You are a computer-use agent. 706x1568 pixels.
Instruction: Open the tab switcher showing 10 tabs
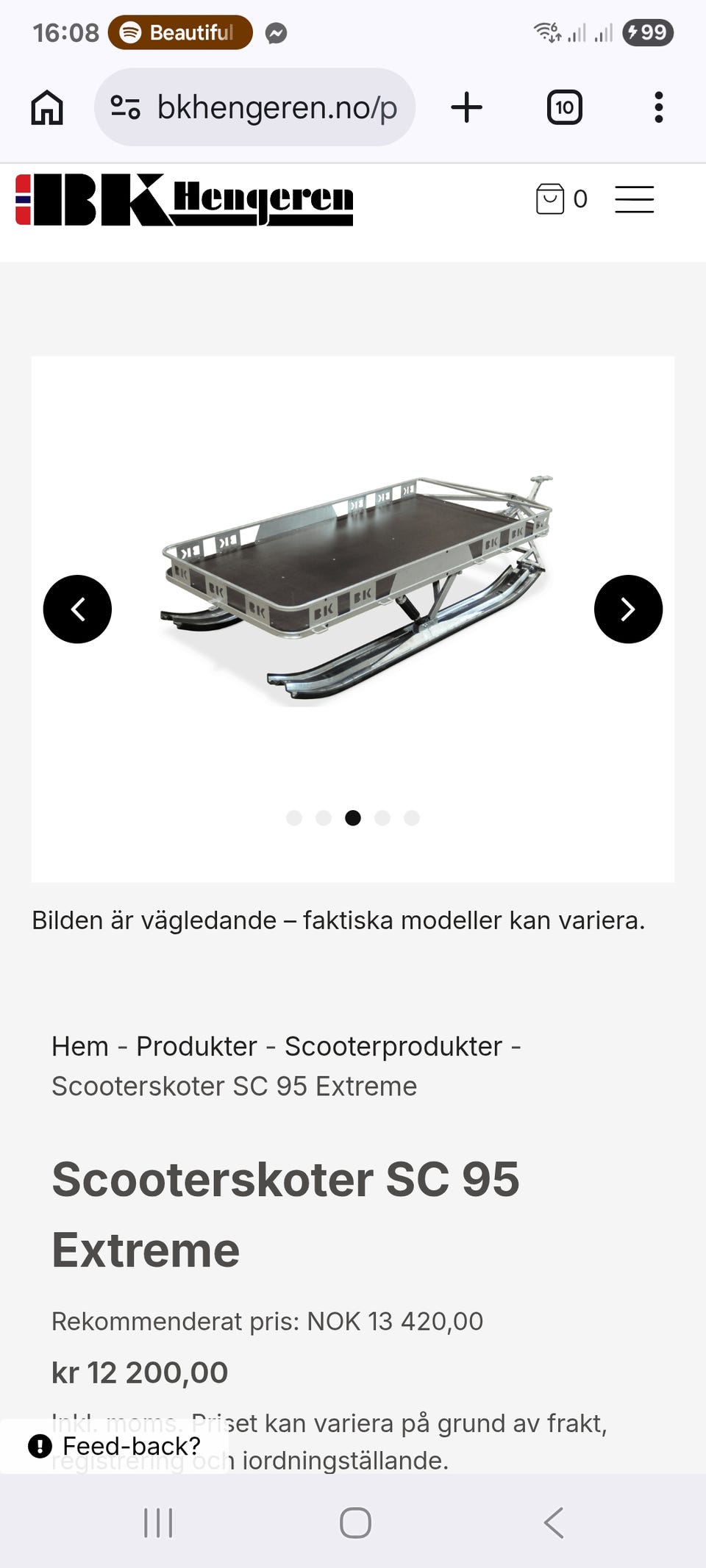[564, 107]
